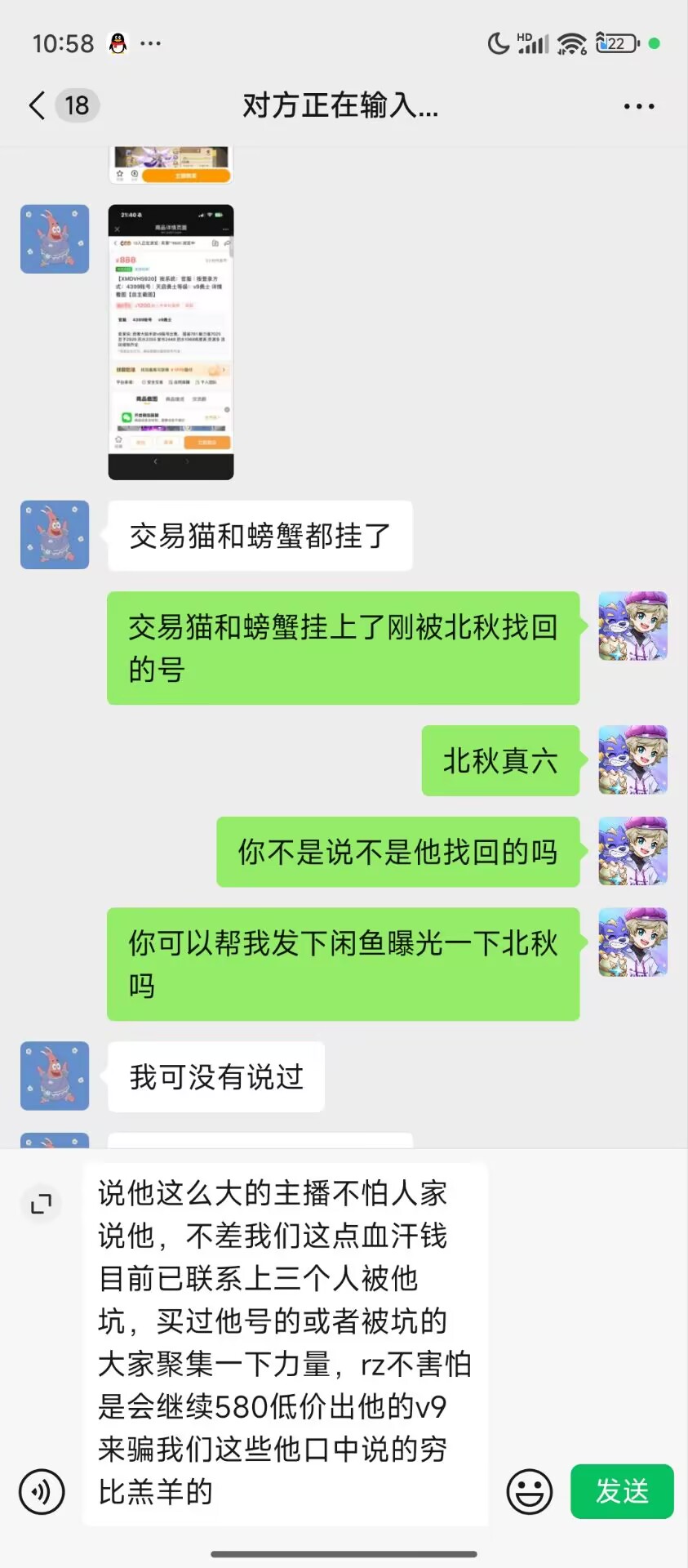Open the chat overflow menu
The height and width of the screenshot is (1568, 688).
click(x=638, y=106)
